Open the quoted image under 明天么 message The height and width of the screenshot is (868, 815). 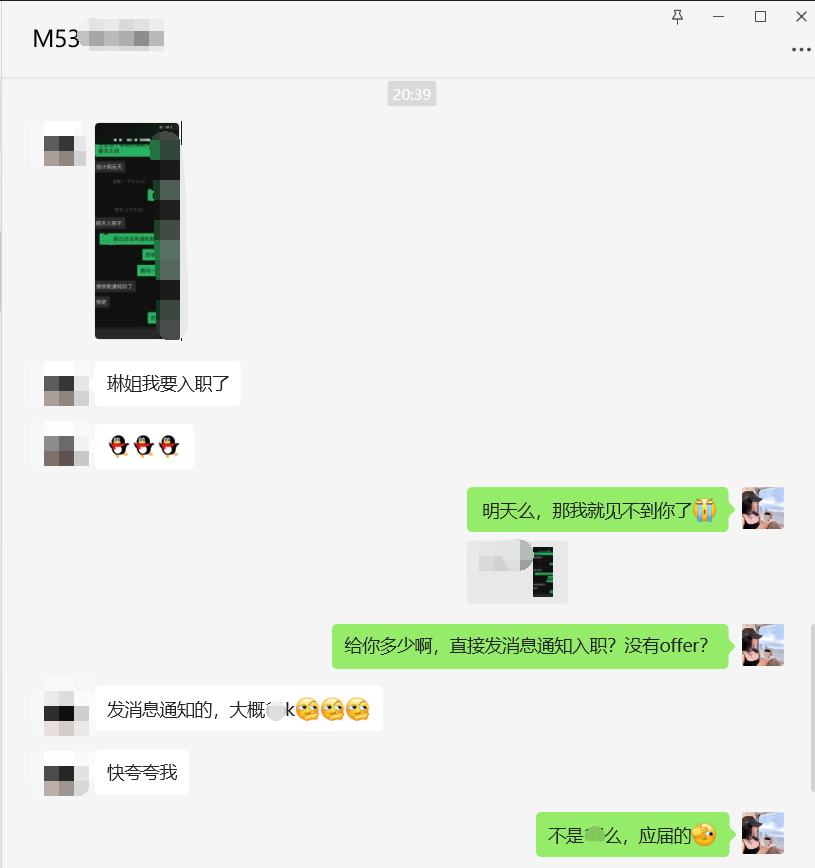tap(517, 572)
